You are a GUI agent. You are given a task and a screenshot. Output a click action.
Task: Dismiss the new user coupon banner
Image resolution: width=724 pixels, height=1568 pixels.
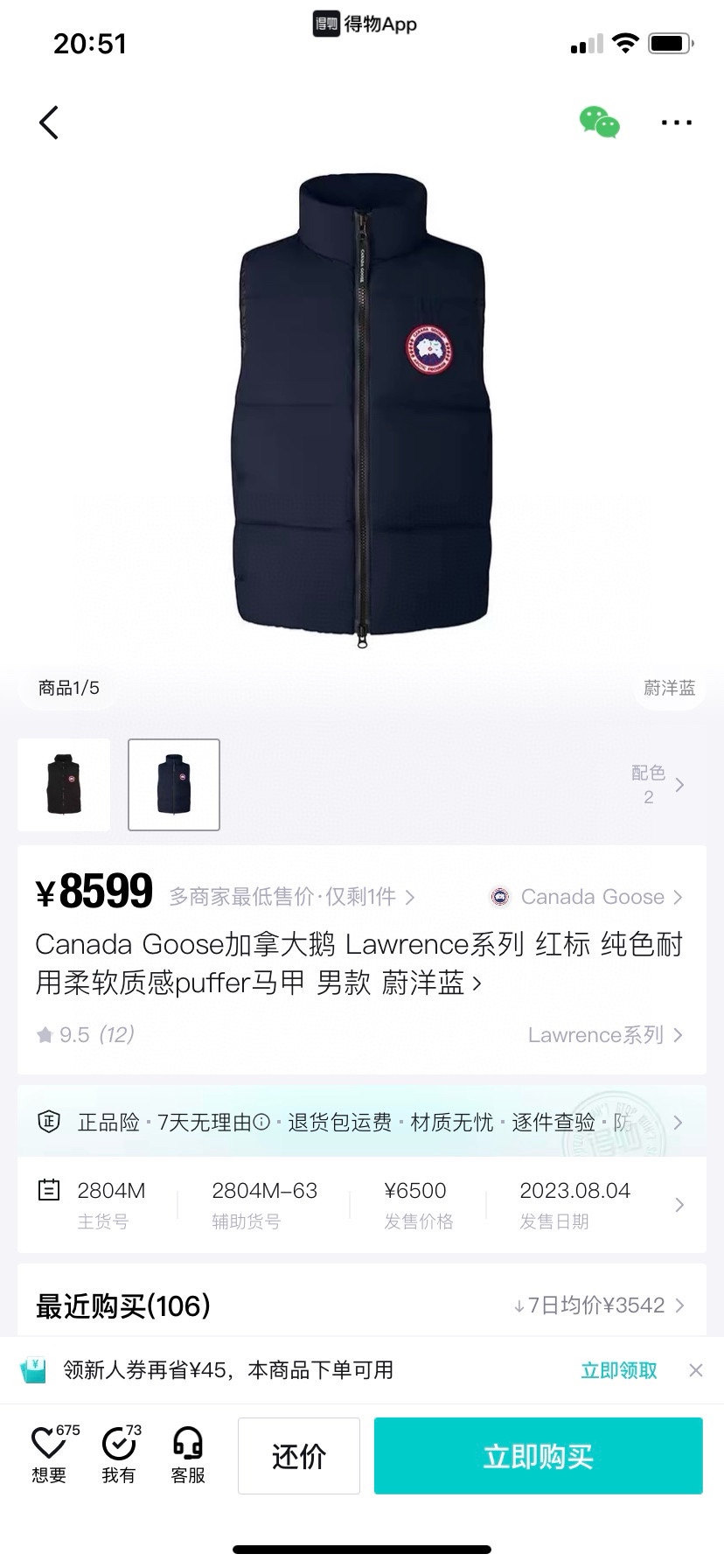click(696, 1370)
